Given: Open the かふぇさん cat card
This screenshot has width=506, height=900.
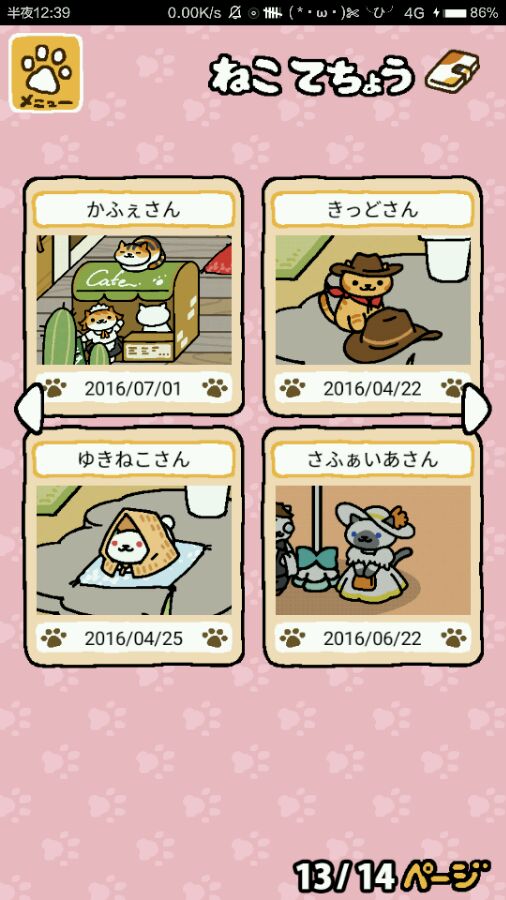Looking at the screenshot, I should pos(134,296).
